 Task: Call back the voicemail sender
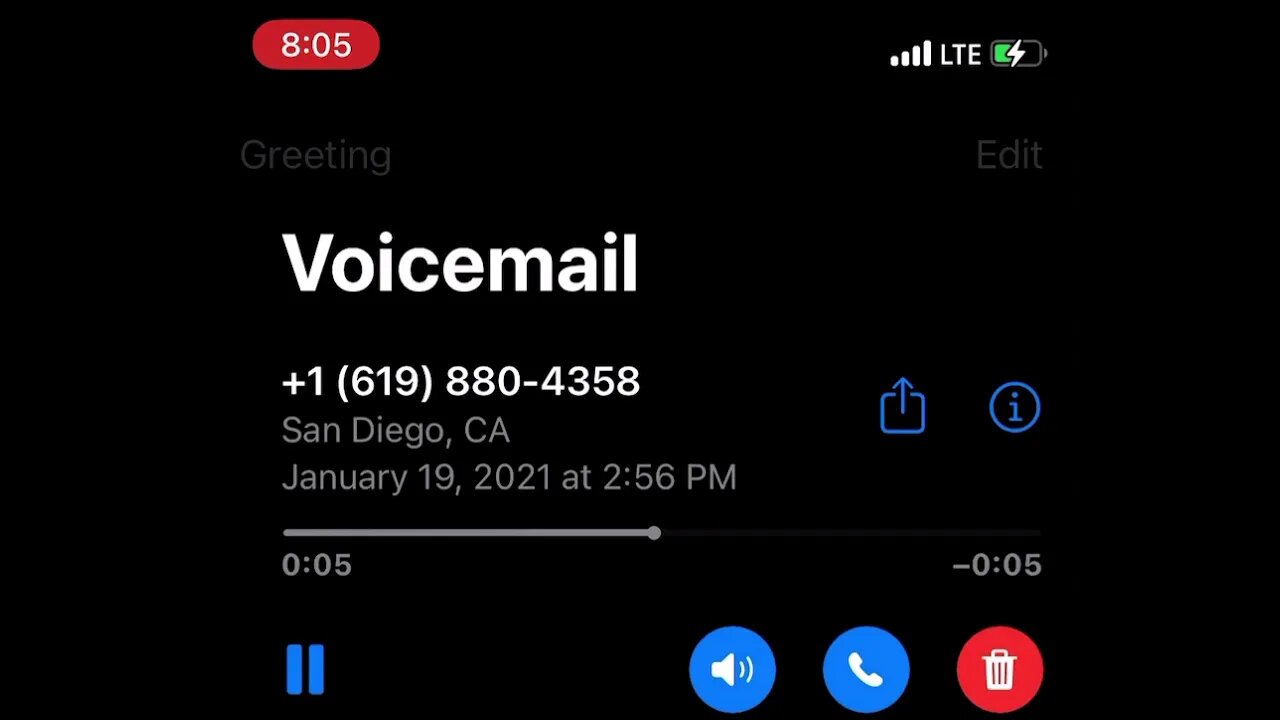(866, 669)
